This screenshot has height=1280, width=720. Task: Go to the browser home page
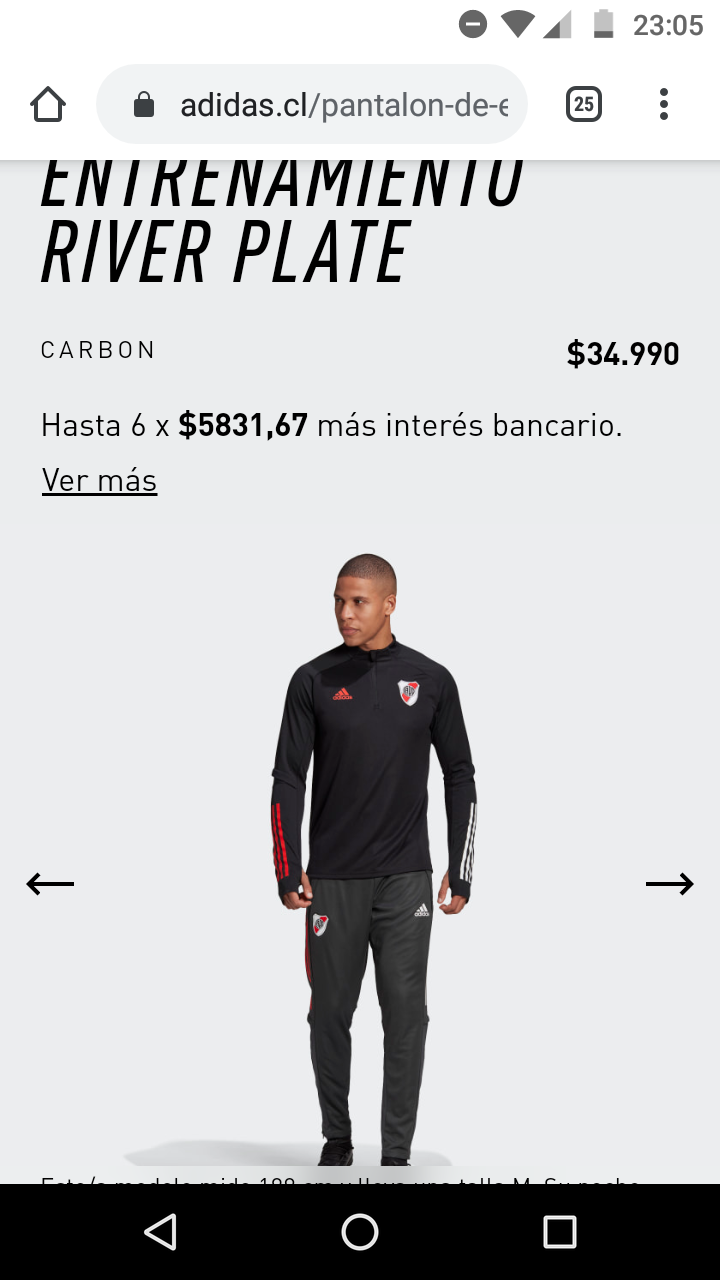pos(48,104)
